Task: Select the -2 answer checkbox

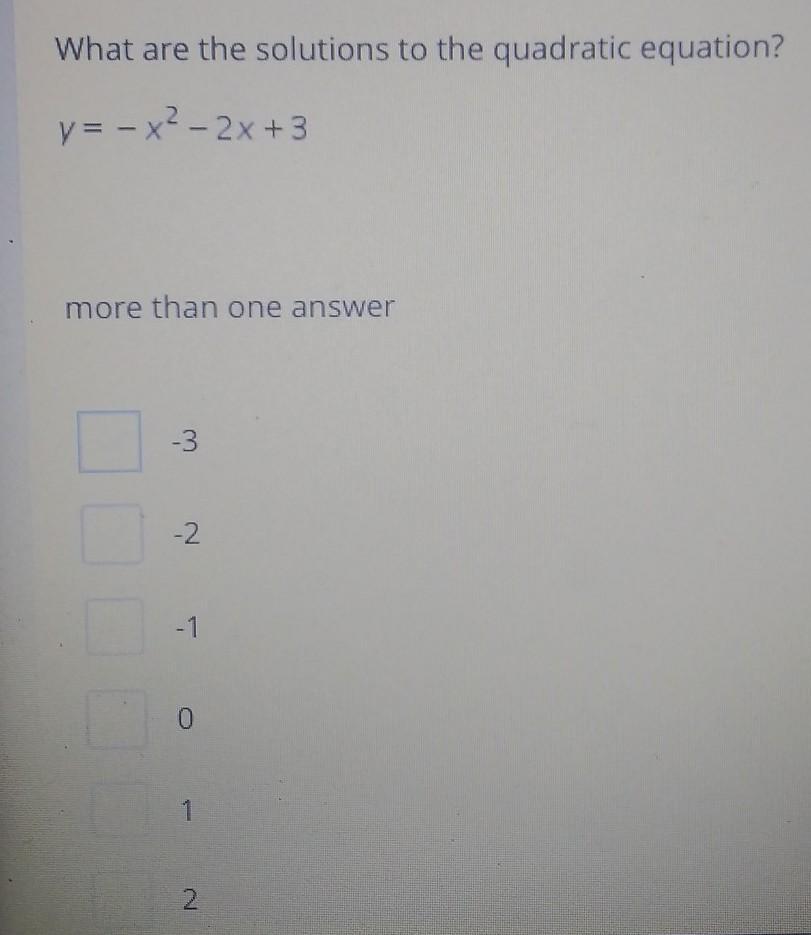Action: point(113,534)
